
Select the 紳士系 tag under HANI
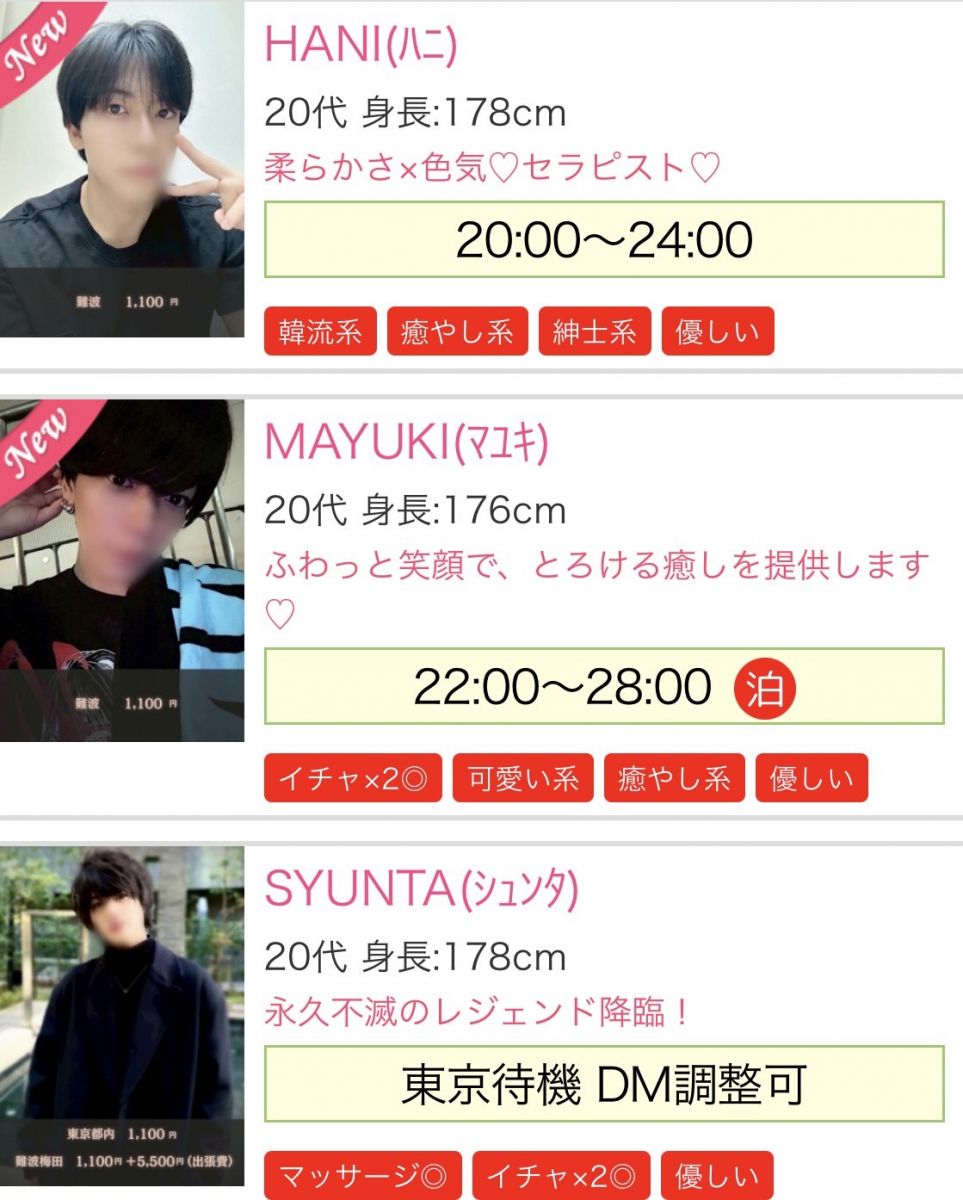(x=594, y=331)
